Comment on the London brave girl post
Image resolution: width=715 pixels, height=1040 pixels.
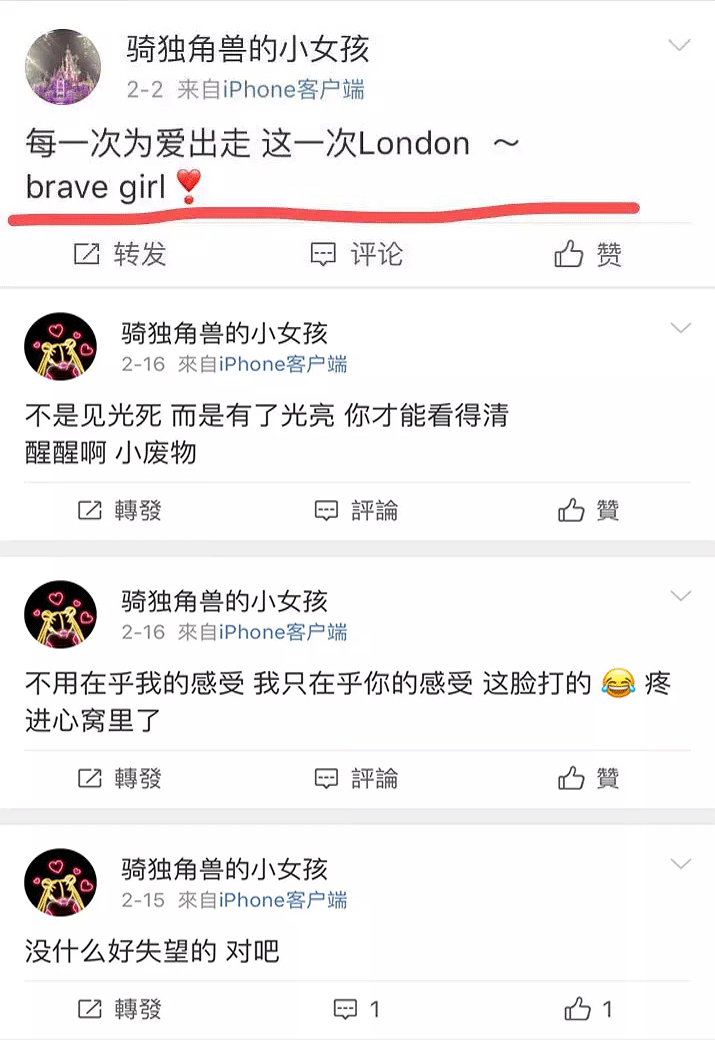click(x=356, y=255)
